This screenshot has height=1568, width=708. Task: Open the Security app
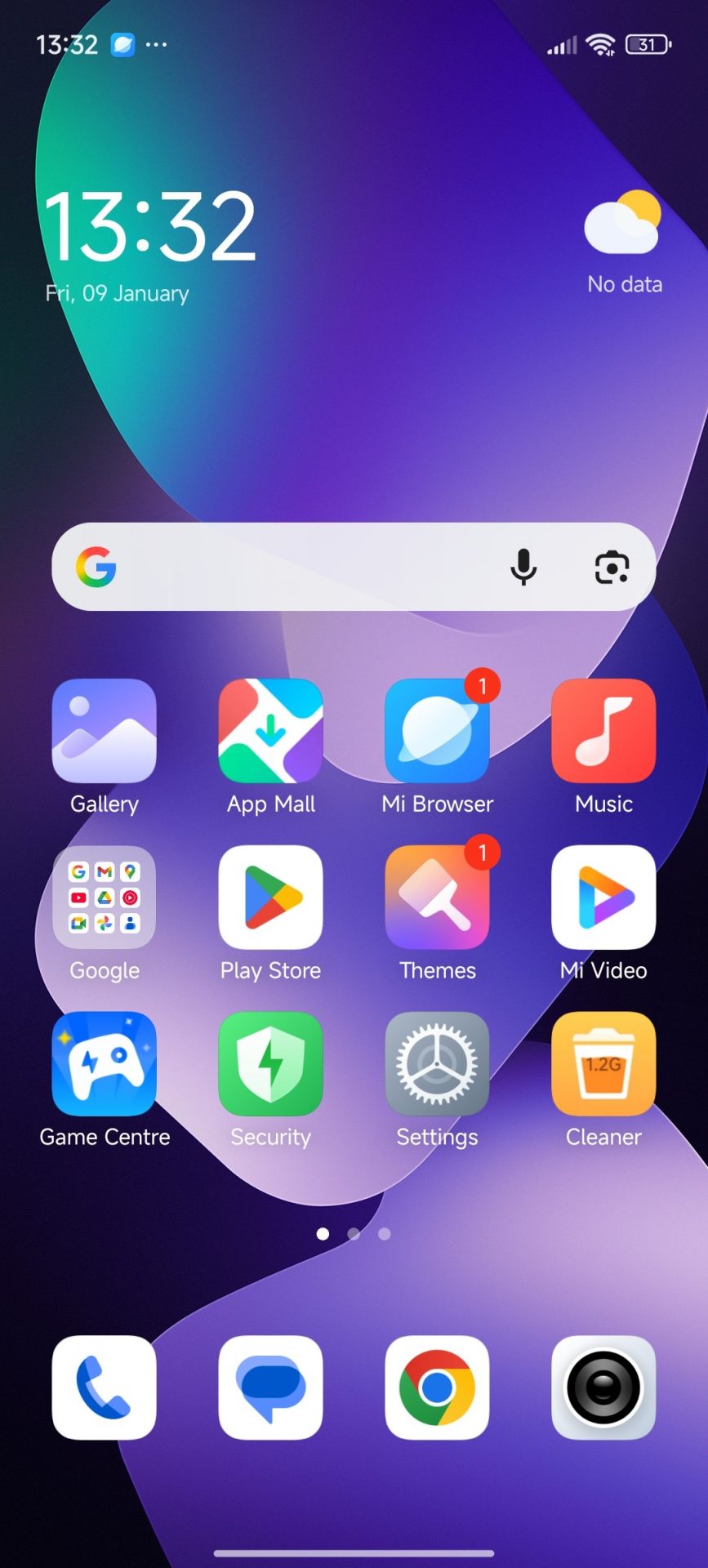[270, 1064]
